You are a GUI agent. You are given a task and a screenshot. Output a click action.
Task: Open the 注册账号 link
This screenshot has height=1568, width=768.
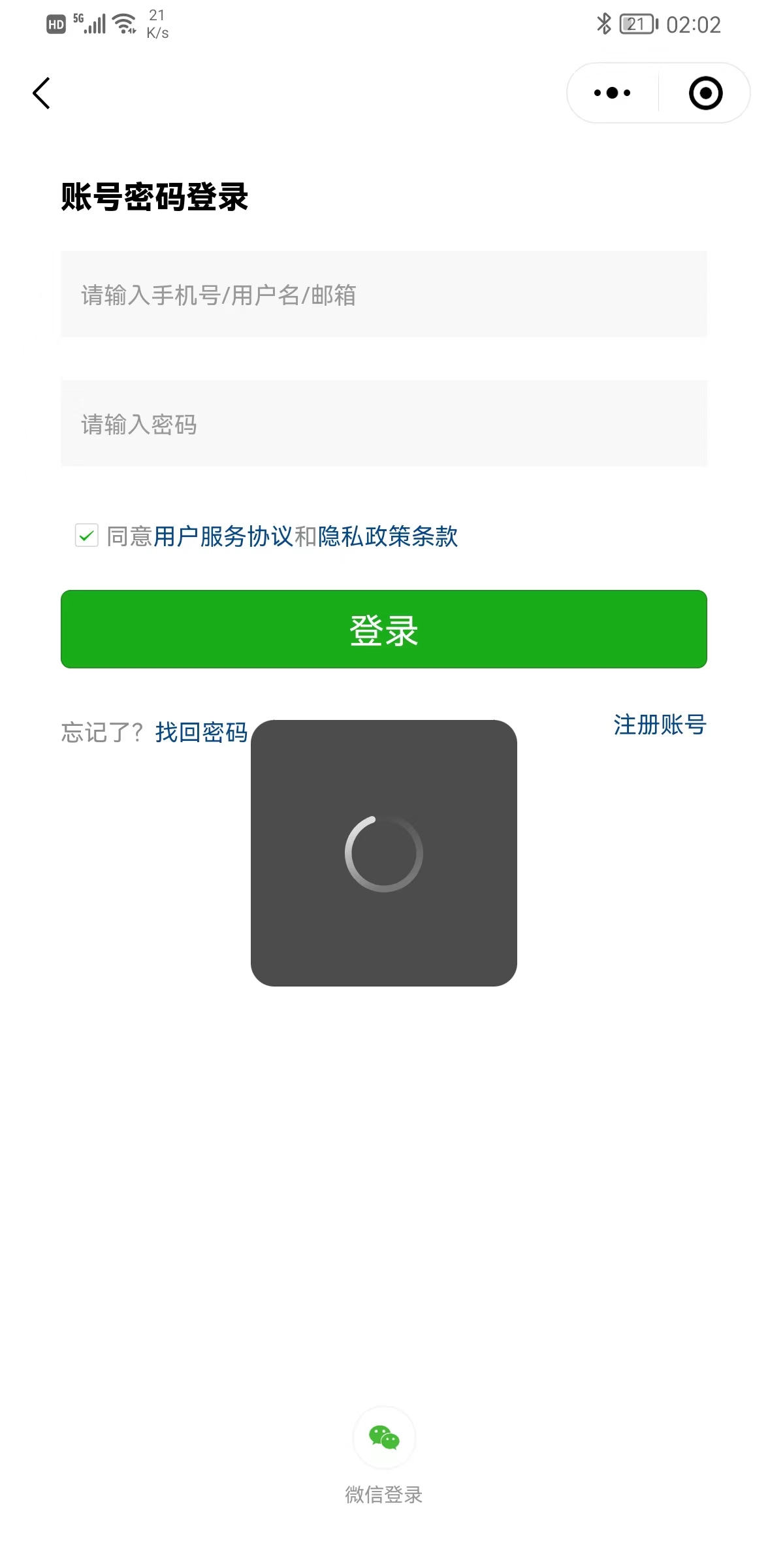(660, 725)
